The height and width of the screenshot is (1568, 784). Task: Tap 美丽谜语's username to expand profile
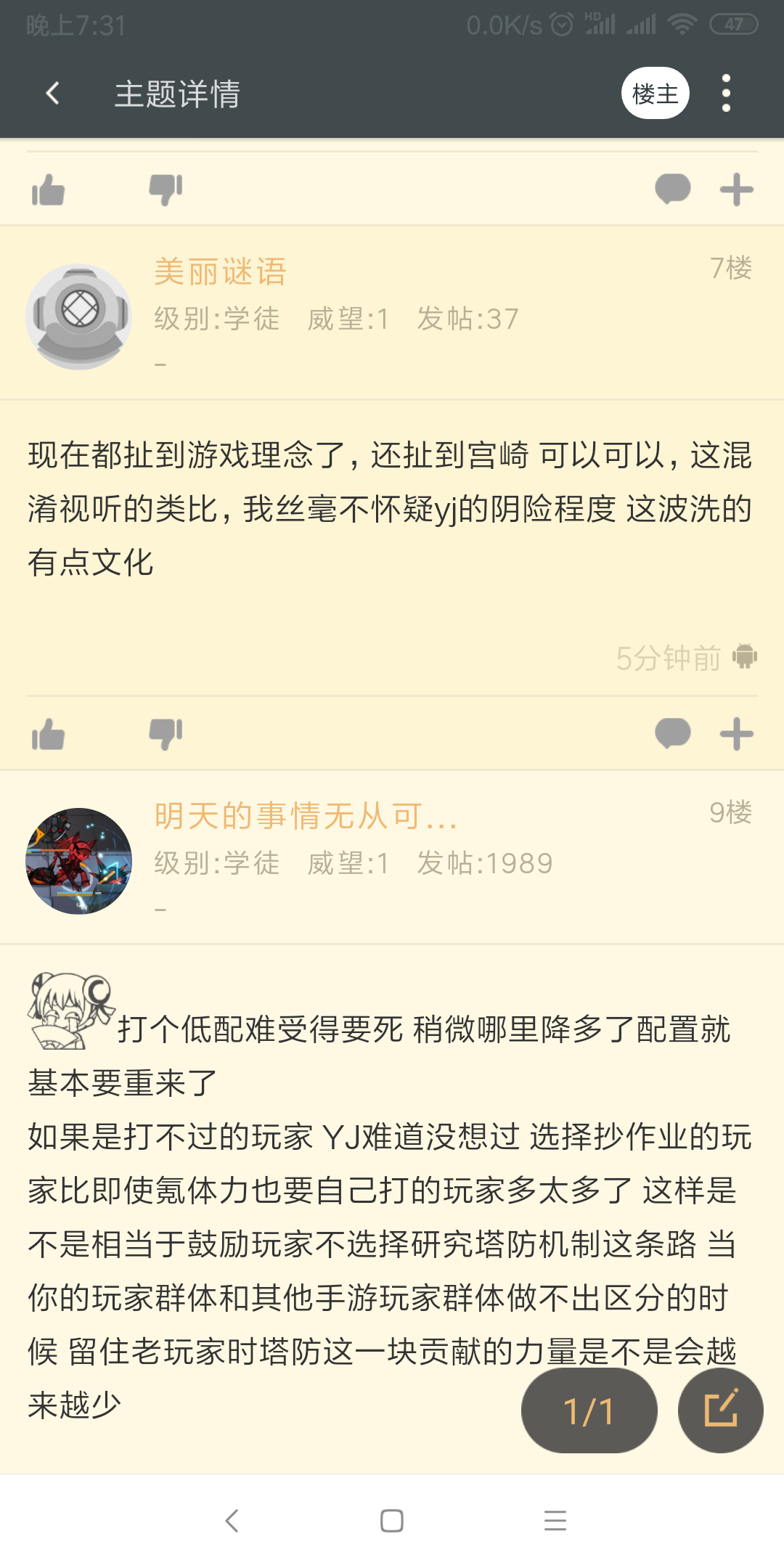tap(221, 271)
